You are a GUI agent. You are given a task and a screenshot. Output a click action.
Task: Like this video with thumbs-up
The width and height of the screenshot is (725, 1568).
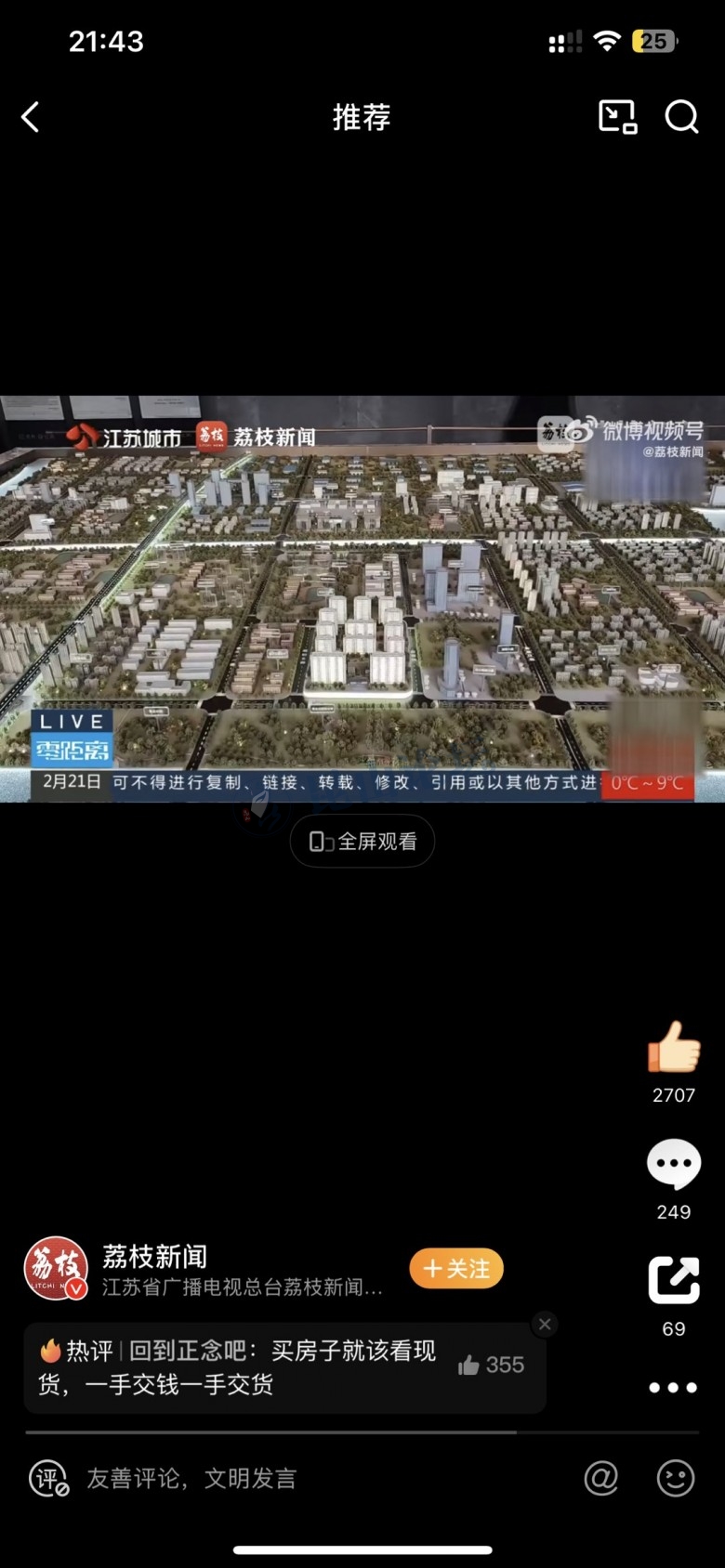(x=674, y=1048)
